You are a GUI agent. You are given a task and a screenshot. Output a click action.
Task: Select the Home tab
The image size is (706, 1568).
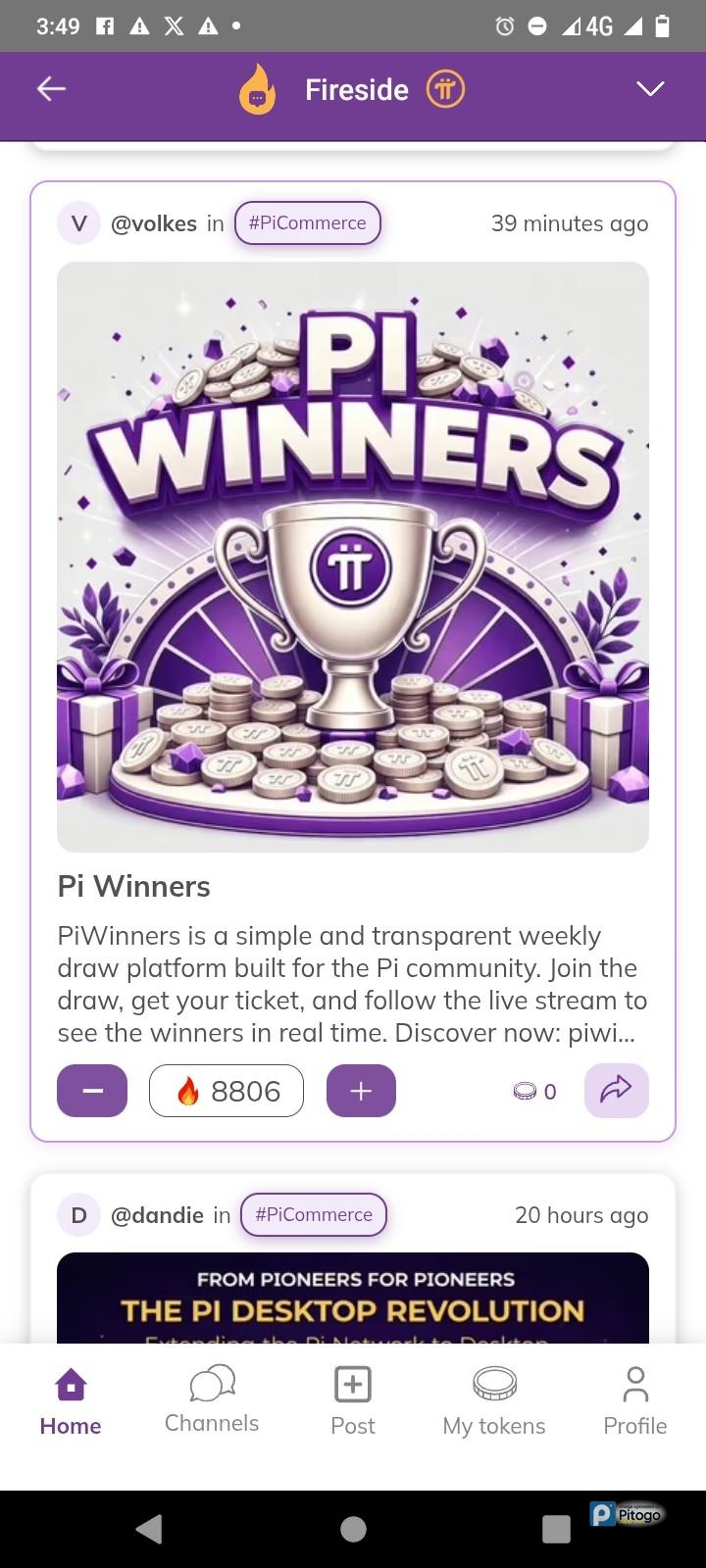coord(71,1399)
